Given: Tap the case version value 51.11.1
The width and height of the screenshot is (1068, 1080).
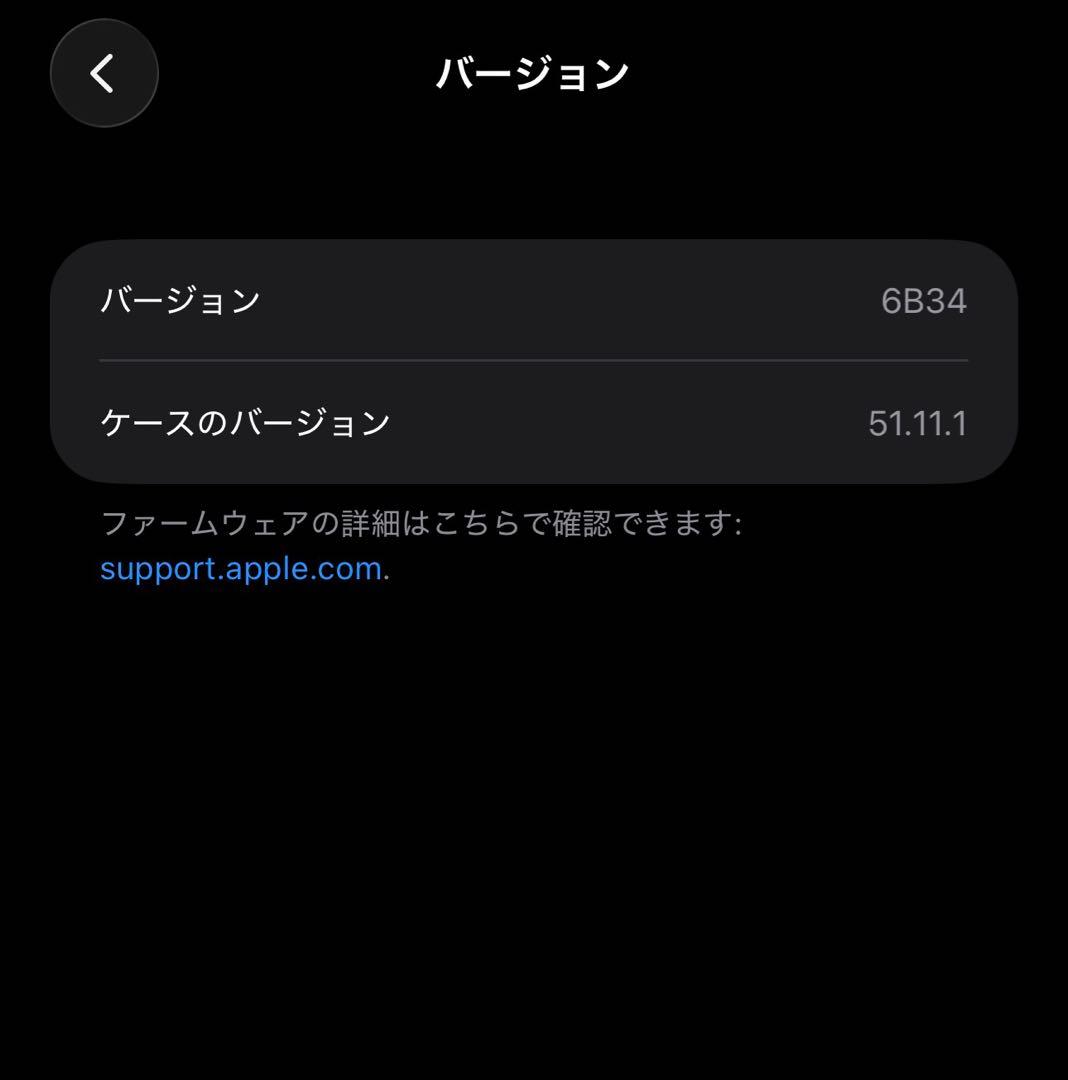Looking at the screenshot, I should (918, 422).
